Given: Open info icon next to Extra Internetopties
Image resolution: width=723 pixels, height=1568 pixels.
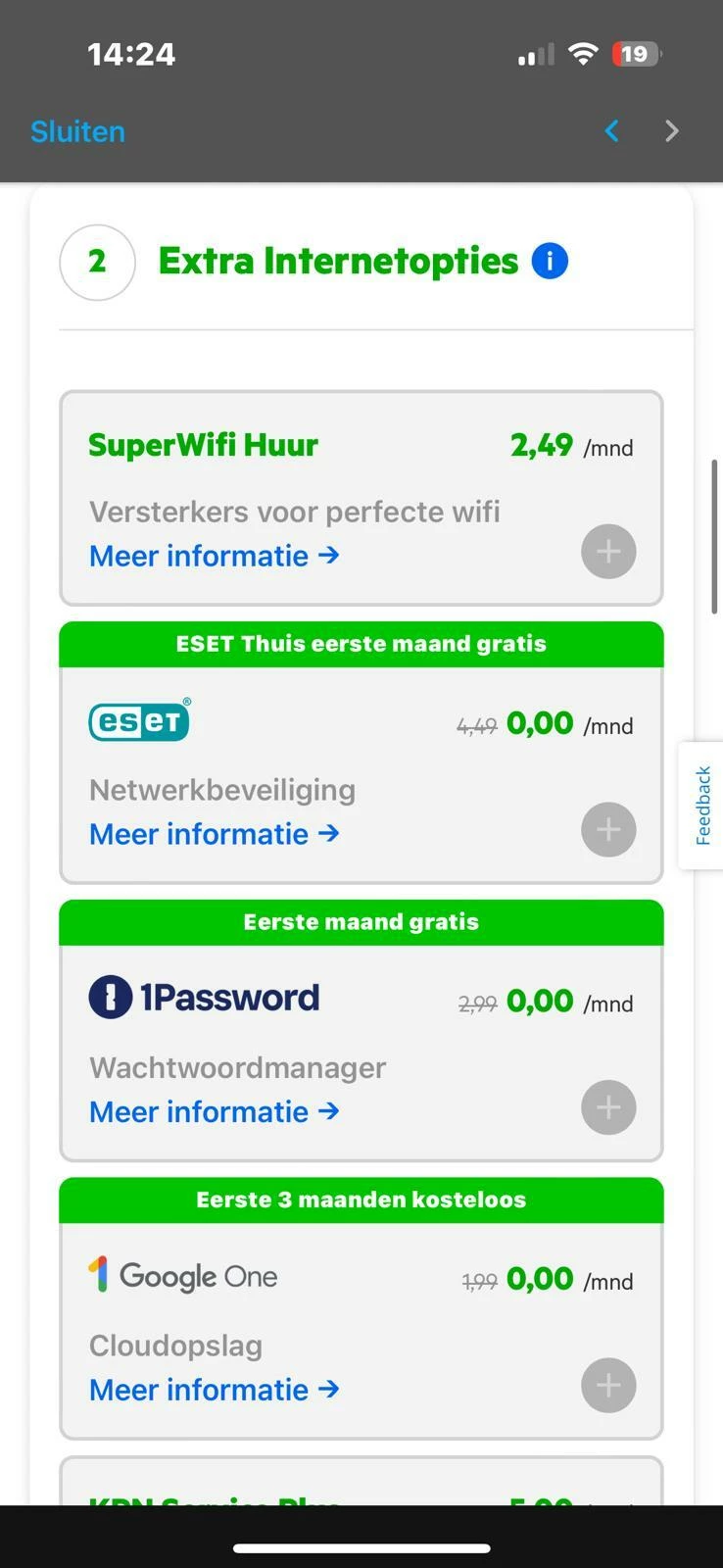Looking at the screenshot, I should pos(550,262).
